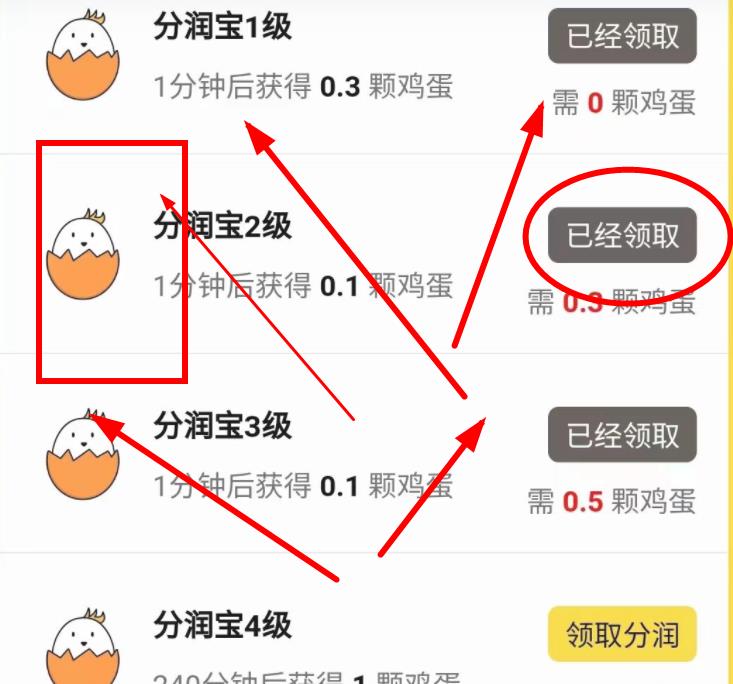Select 已经领取 button for 分润宝2级
The height and width of the screenshot is (684, 733).
(622, 236)
